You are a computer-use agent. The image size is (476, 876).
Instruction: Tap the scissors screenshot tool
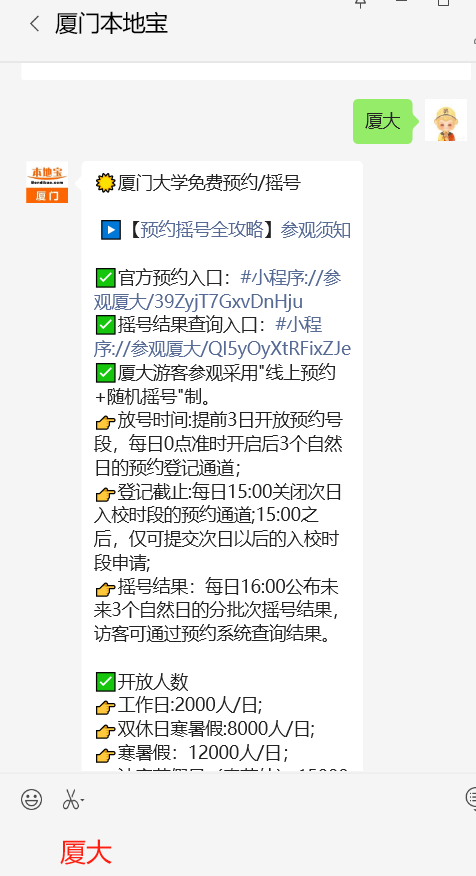[x=73, y=799]
